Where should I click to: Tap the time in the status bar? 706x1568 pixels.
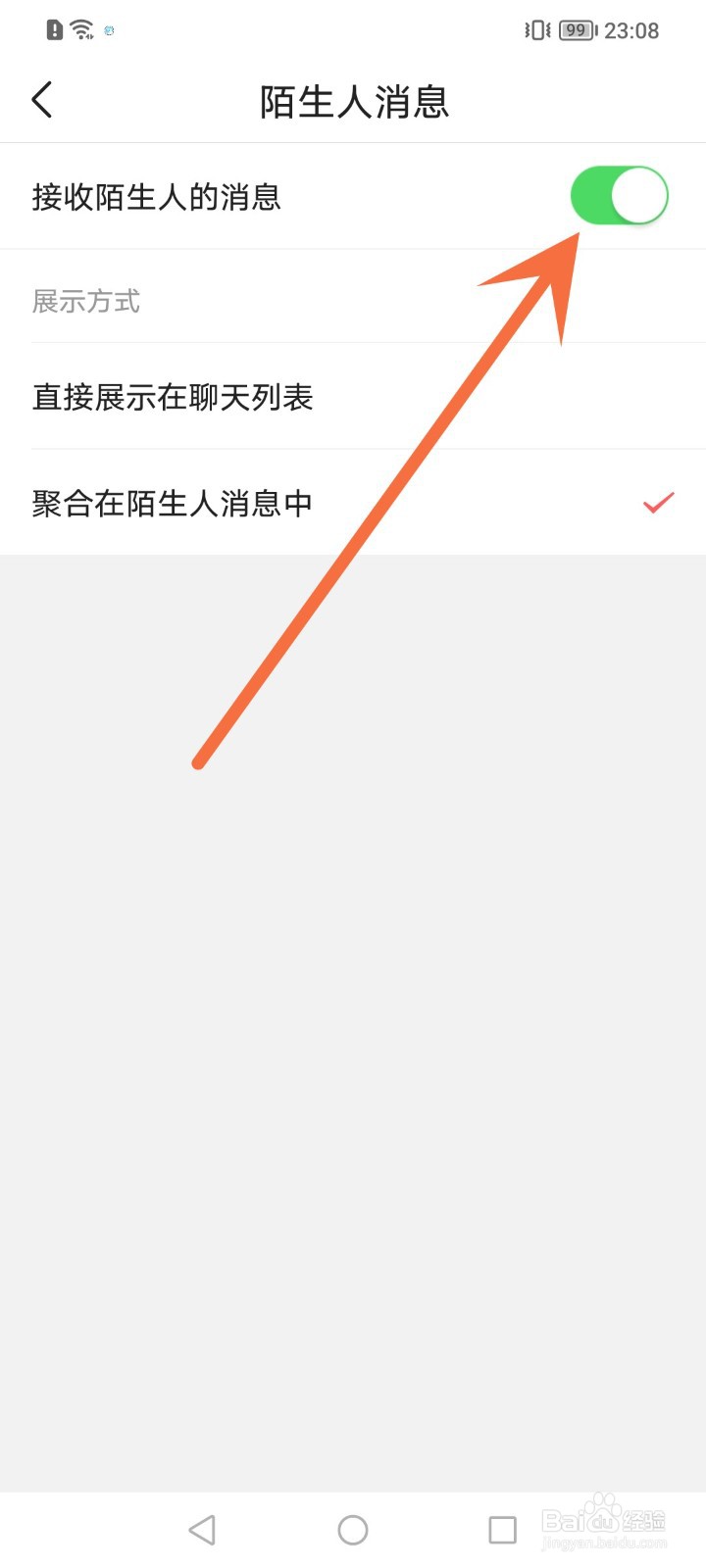click(634, 29)
